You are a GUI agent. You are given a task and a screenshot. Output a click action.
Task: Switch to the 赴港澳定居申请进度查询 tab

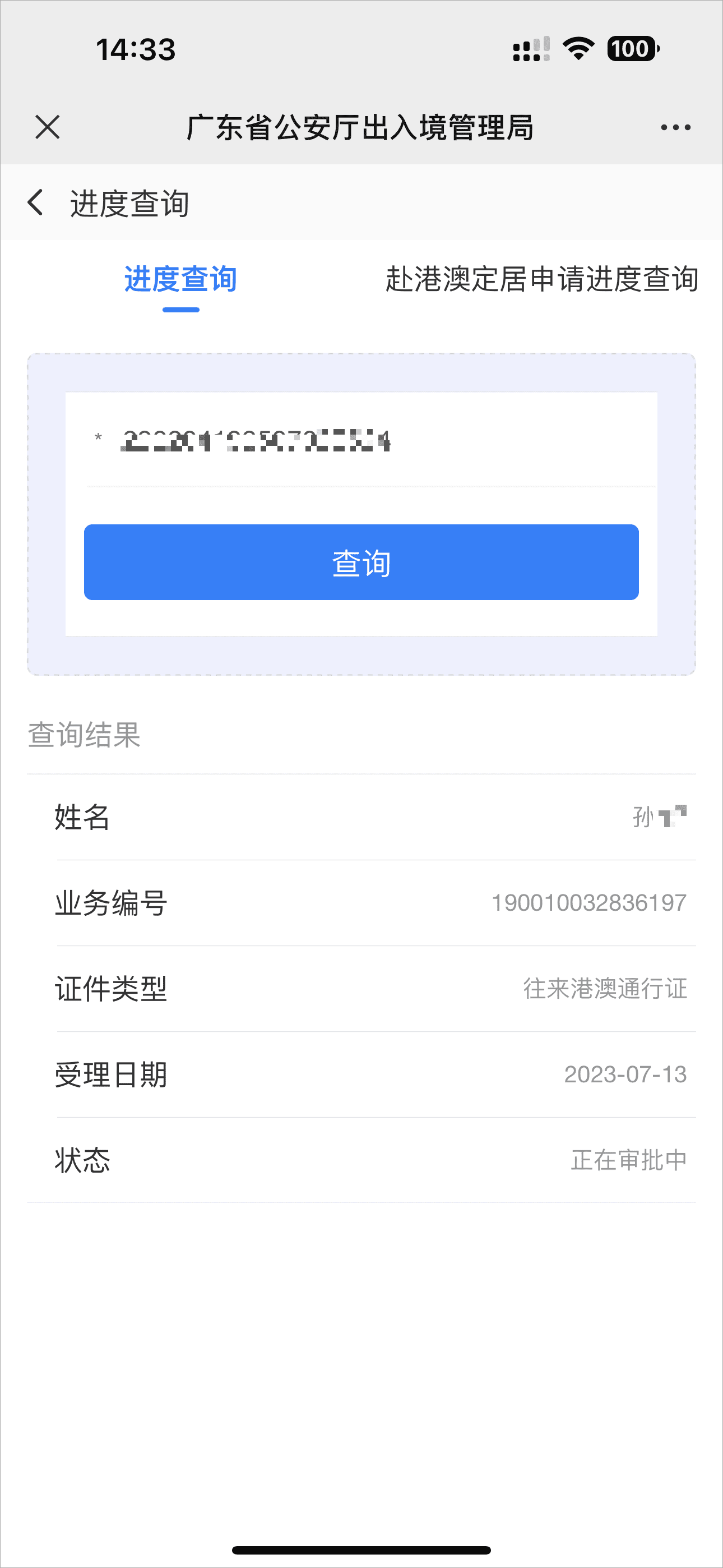pos(541,279)
